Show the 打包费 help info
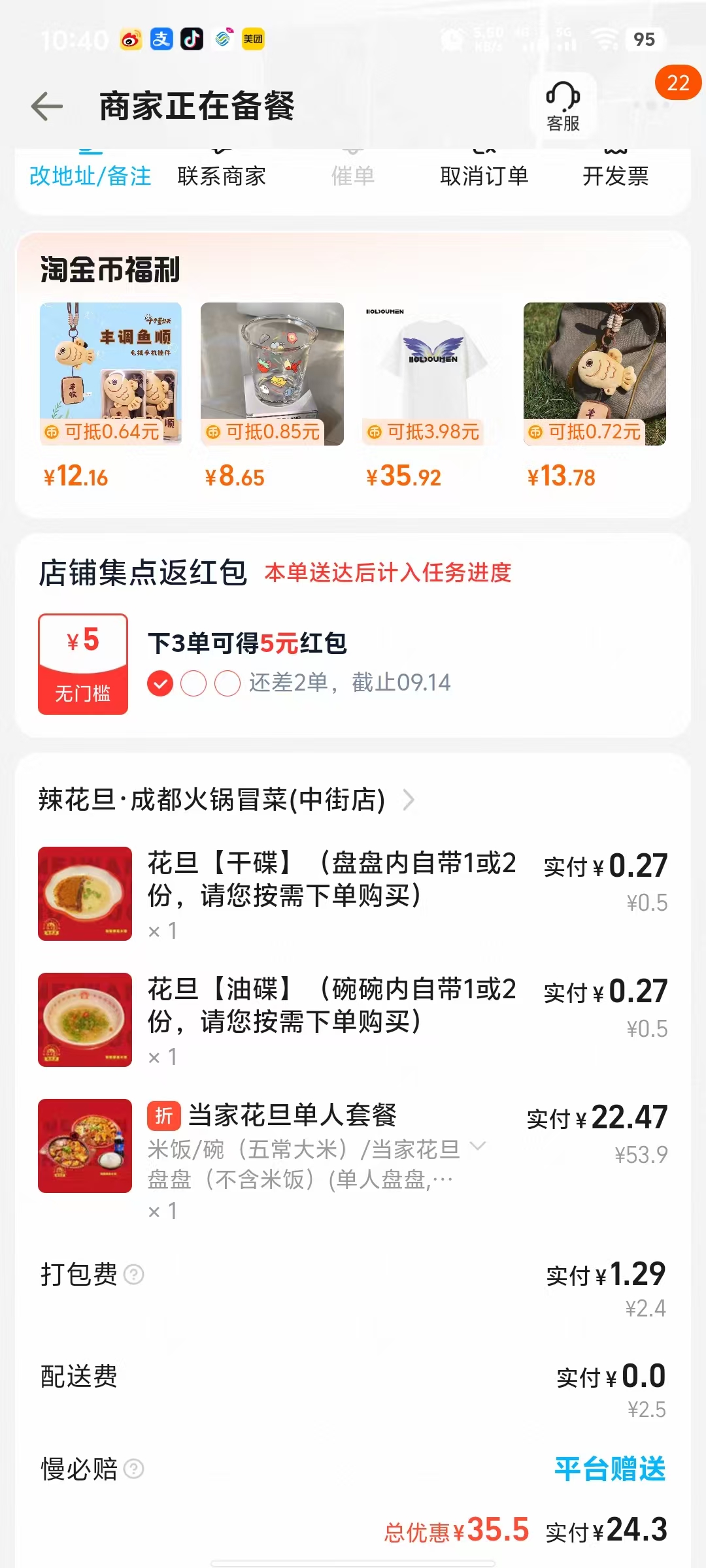Image resolution: width=706 pixels, height=1568 pixels. click(x=134, y=1274)
